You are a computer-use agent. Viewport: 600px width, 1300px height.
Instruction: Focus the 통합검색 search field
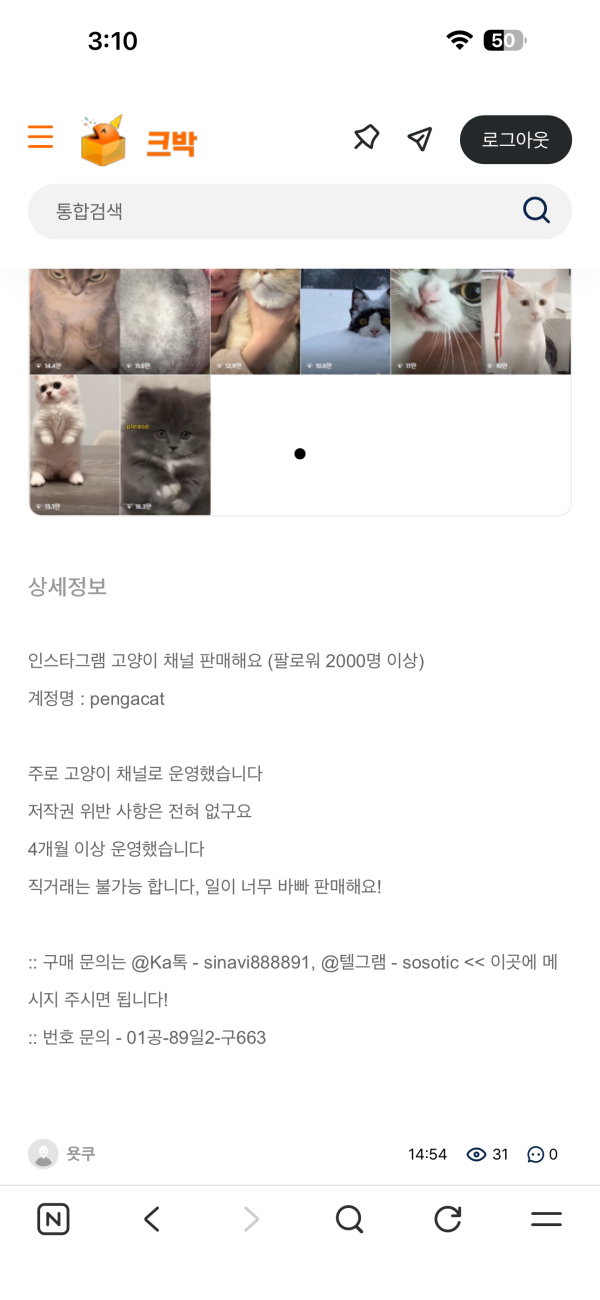pyautogui.click(x=270, y=211)
